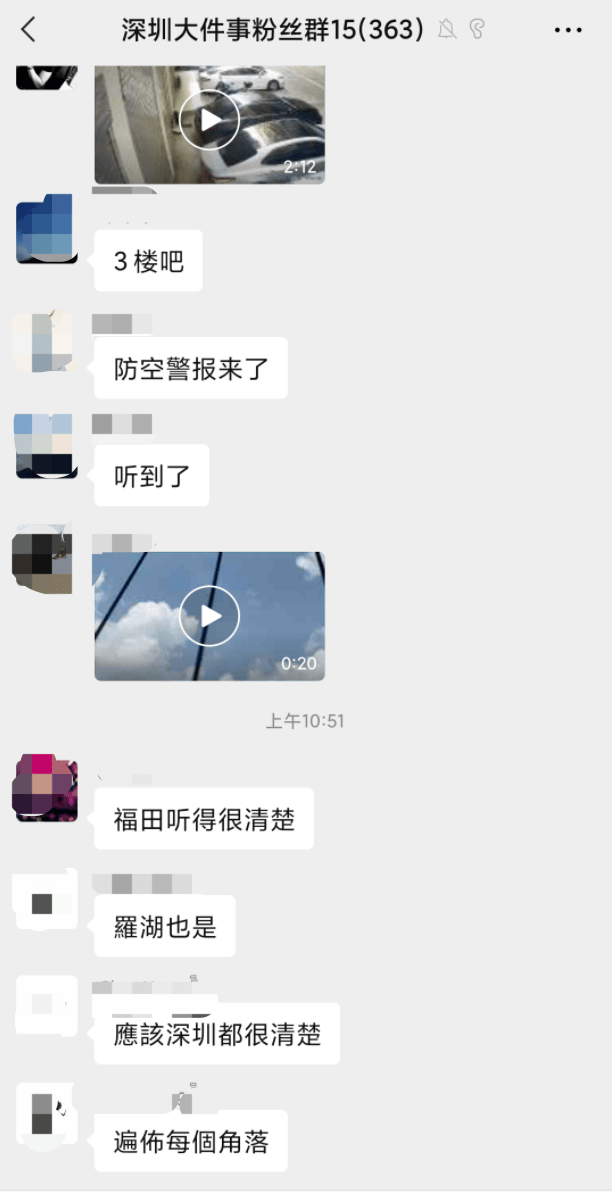Open avatar of sender of 3楼吧
This screenshot has height=1192, width=612.
point(45,230)
